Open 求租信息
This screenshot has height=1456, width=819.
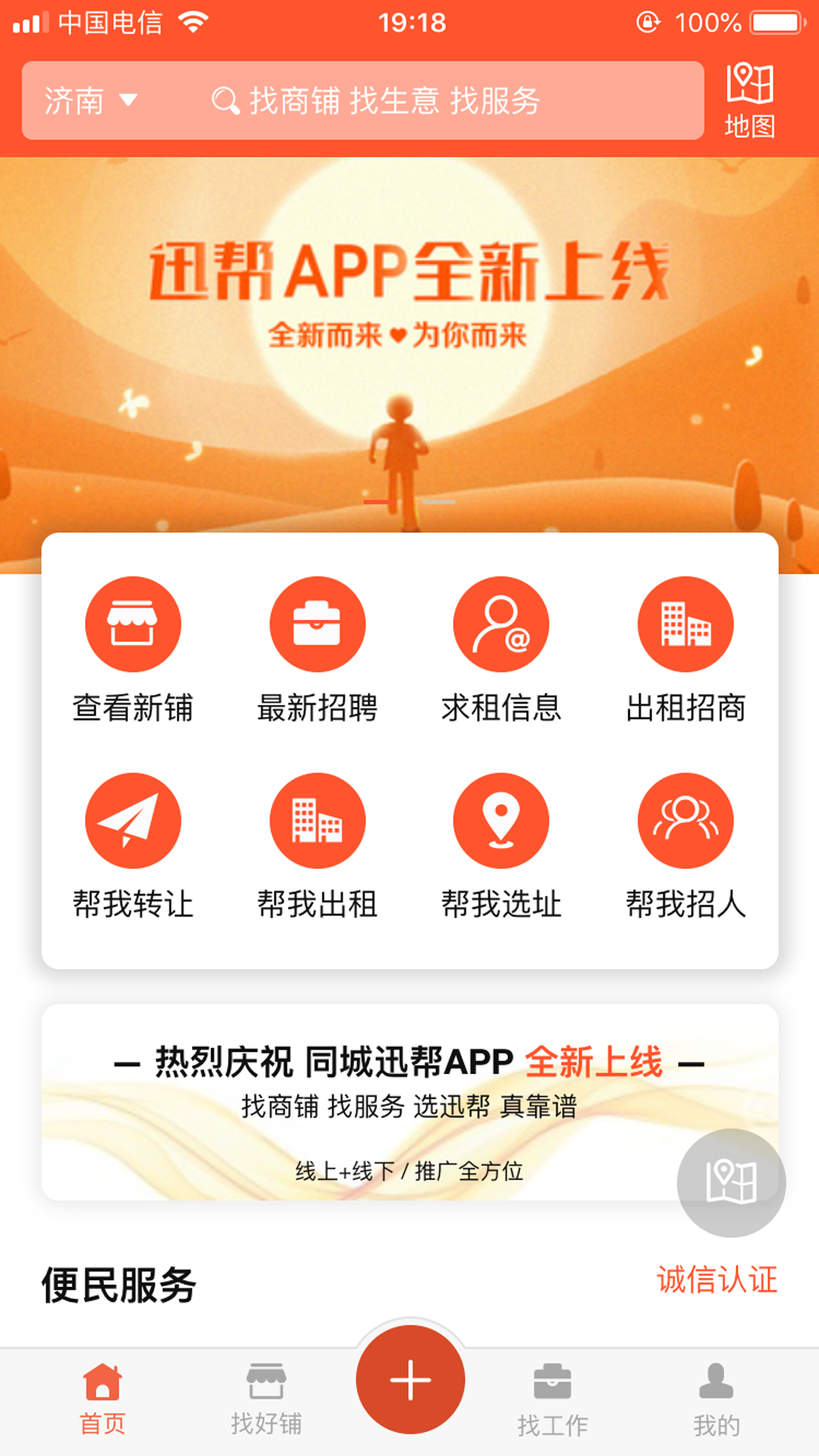(x=501, y=650)
